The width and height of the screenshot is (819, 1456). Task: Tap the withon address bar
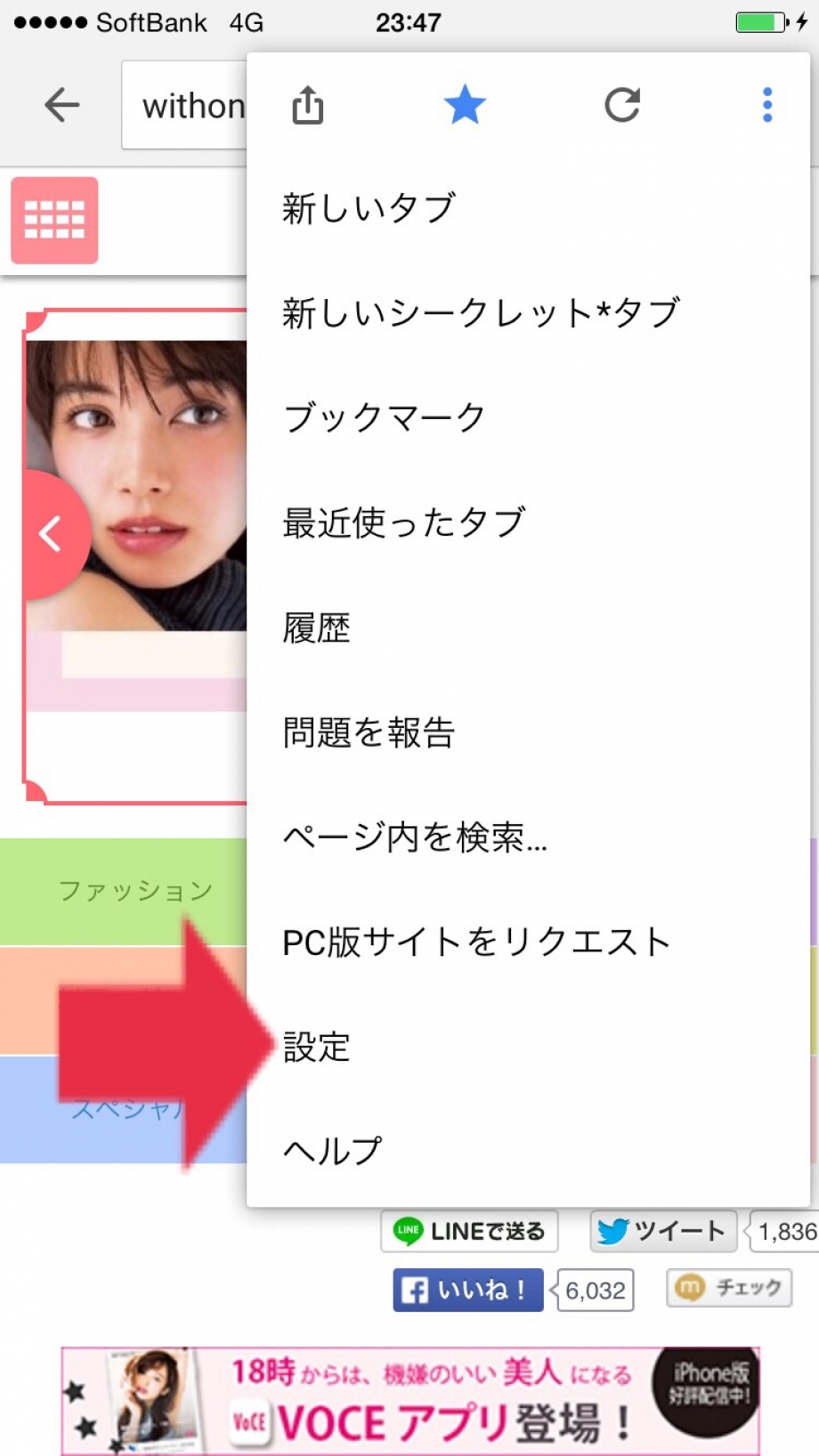(187, 106)
